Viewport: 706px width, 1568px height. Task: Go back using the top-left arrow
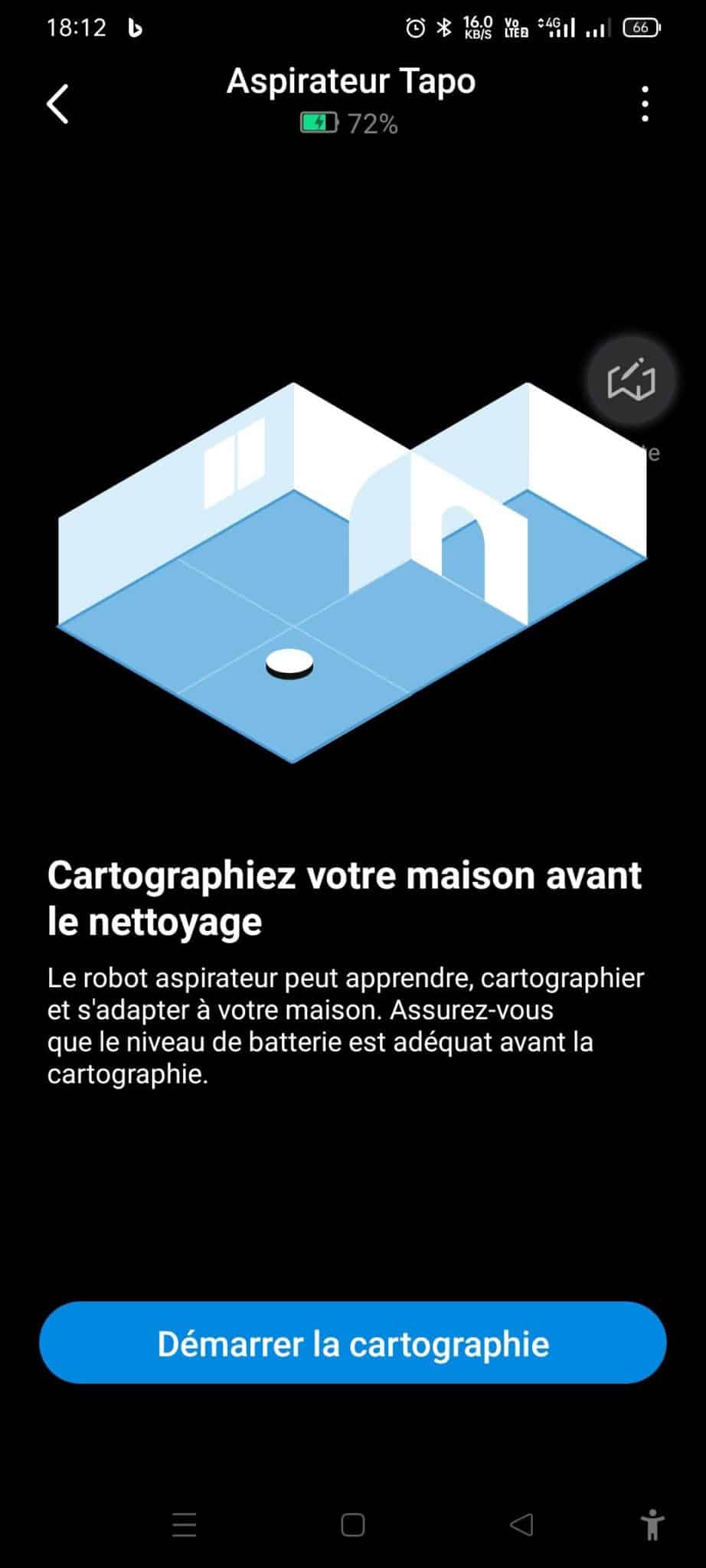pyautogui.click(x=58, y=103)
